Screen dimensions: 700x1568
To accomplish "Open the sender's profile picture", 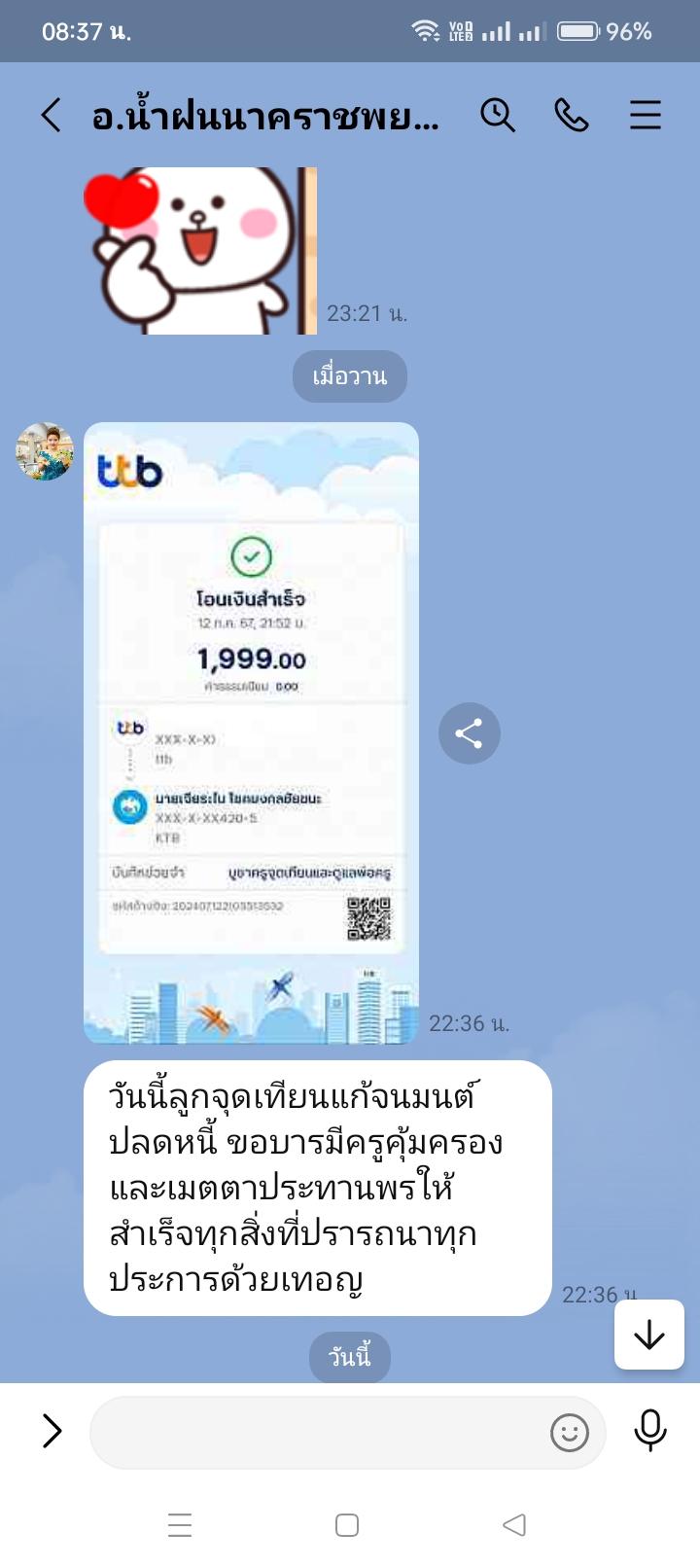I will click(45, 451).
